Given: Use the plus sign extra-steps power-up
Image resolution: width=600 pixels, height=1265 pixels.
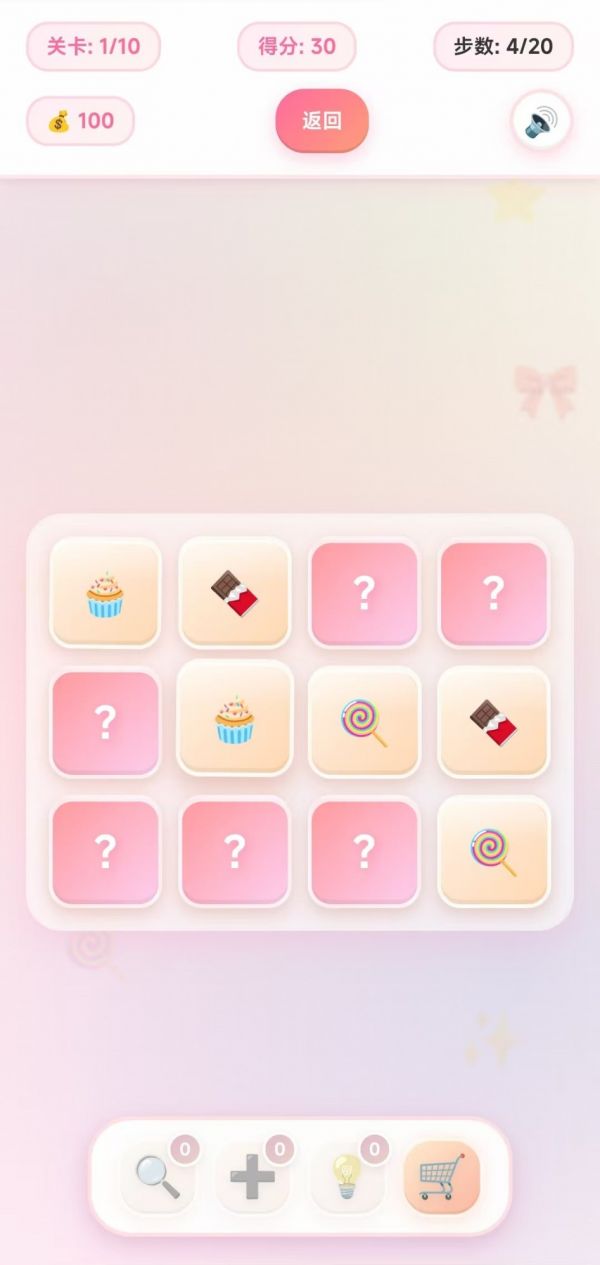Looking at the screenshot, I should pos(252,1177).
